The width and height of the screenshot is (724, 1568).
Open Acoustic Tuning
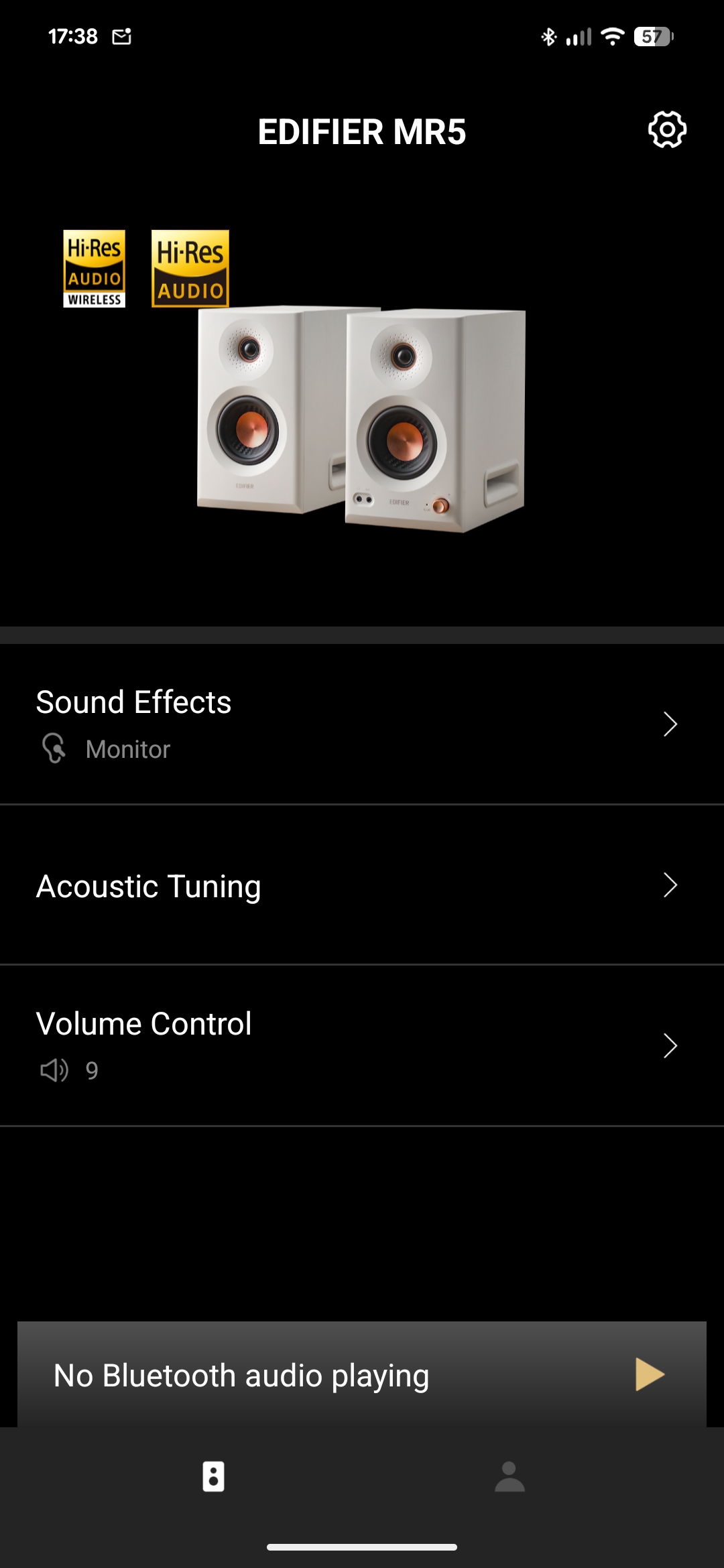click(362, 886)
